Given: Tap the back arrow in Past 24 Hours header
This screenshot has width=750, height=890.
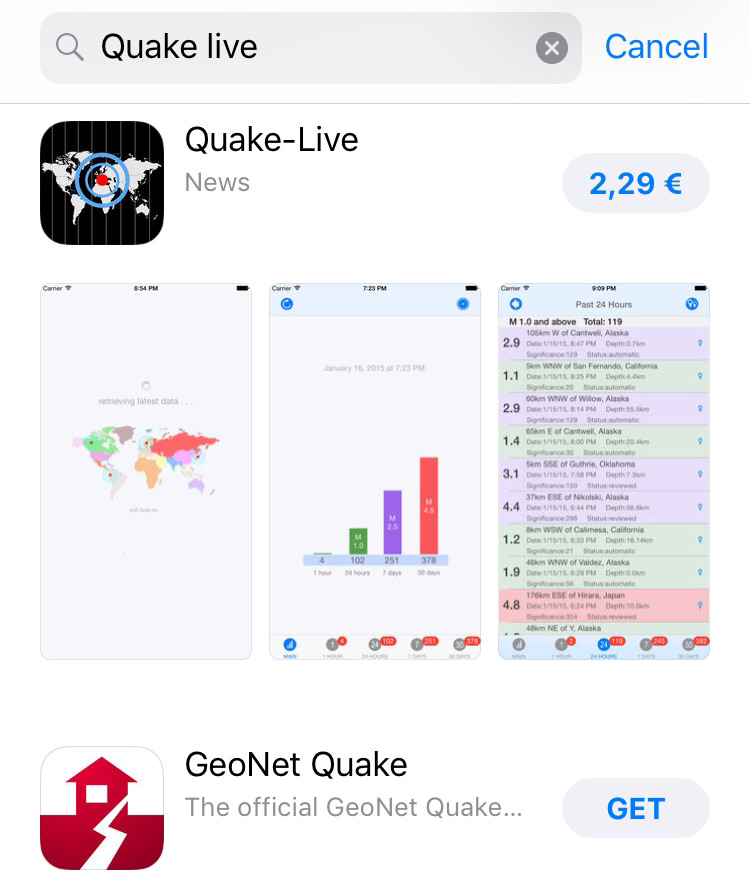Looking at the screenshot, I should click(x=515, y=303).
